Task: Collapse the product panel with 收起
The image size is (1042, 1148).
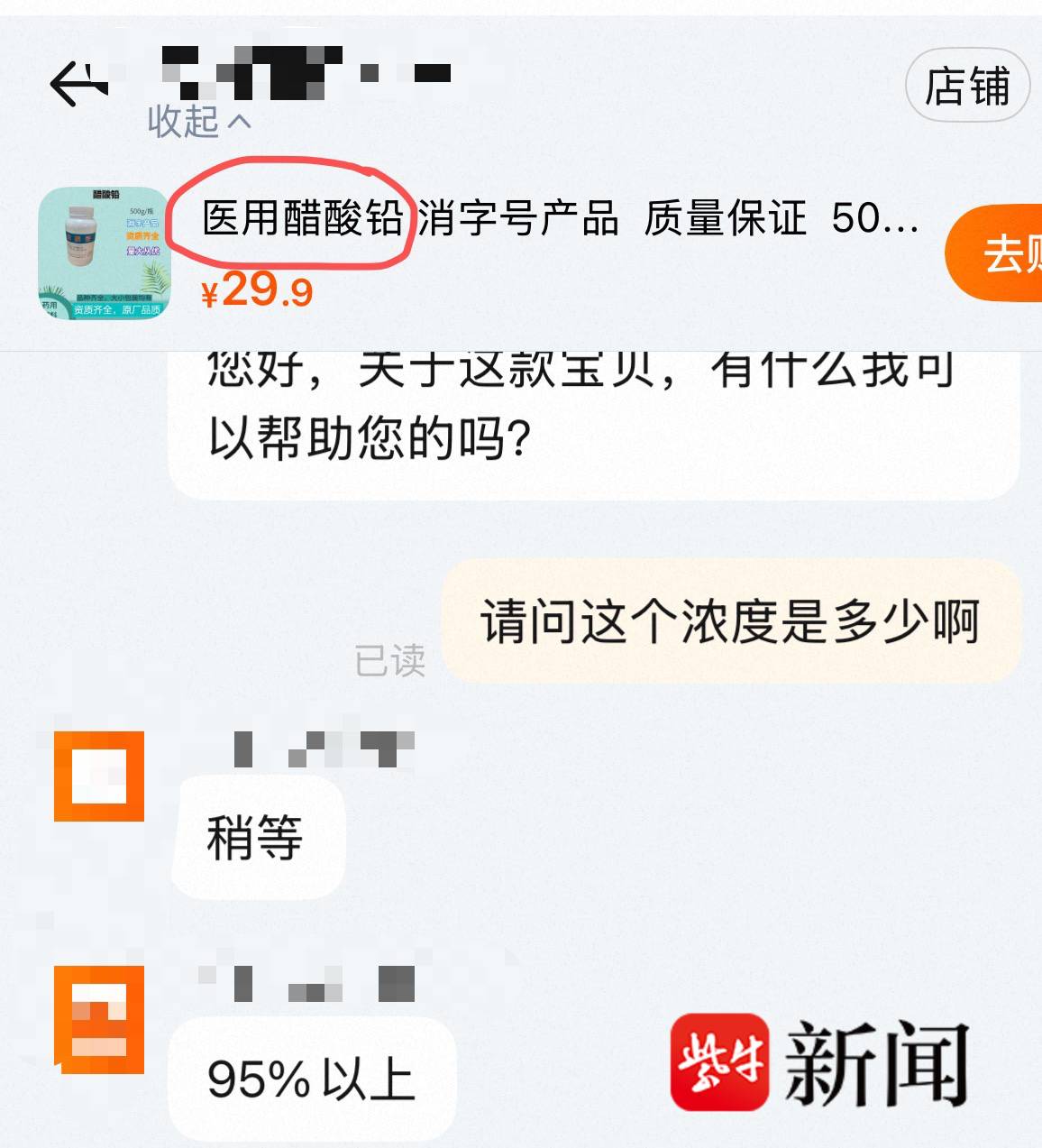Action: pos(198,121)
